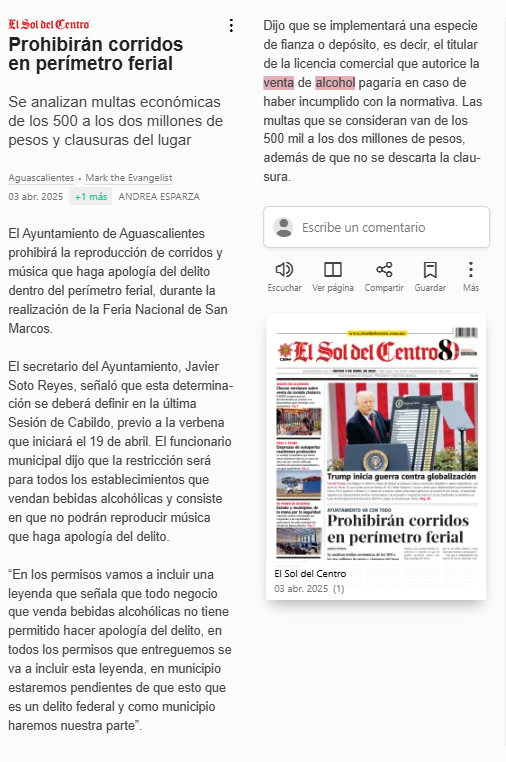Open the article overflow menu beside the headline

click(x=231, y=26)
